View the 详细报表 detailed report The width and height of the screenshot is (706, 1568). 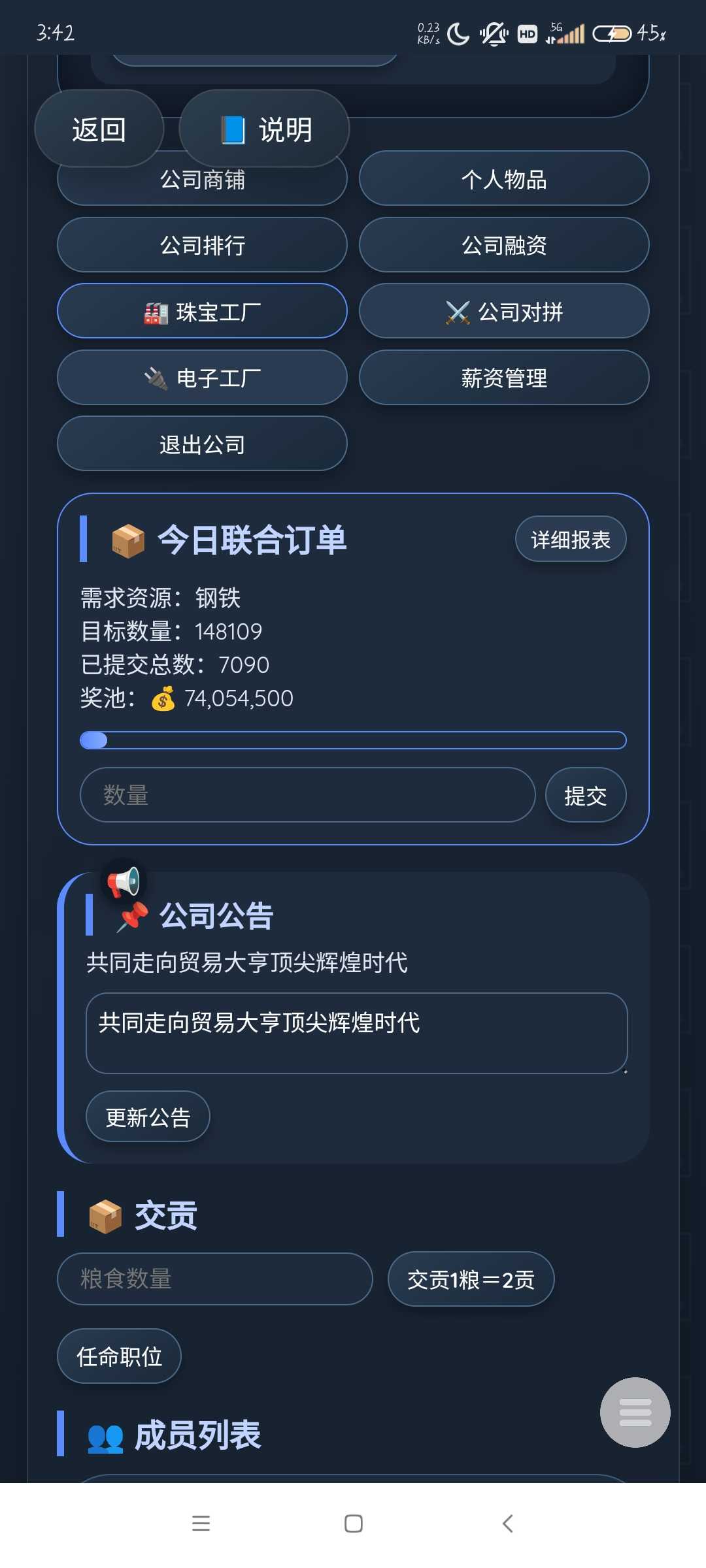point(570,540)
